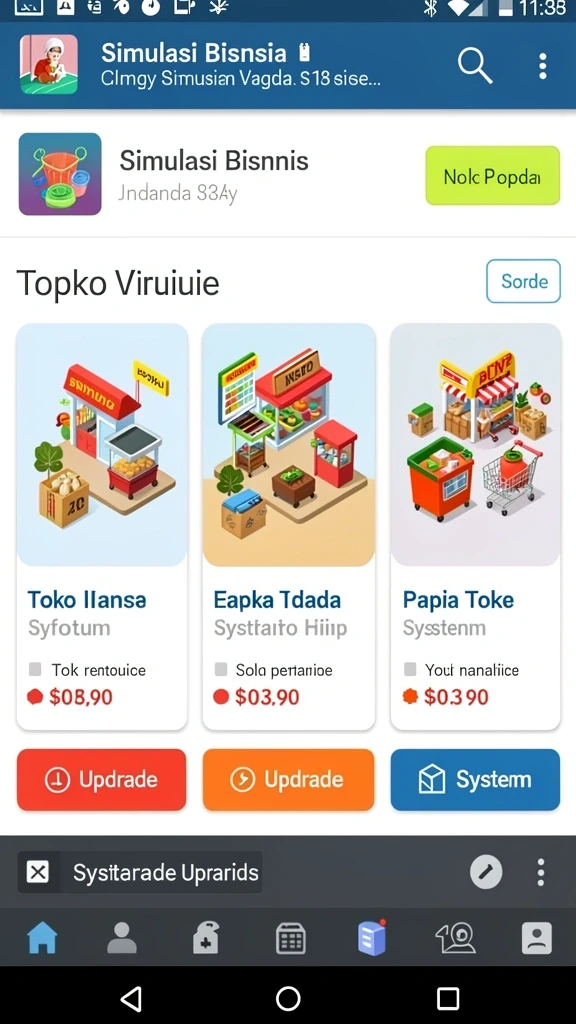Tap the blue System button
This screenshot has width=576, height=1024.
[475, 780]
